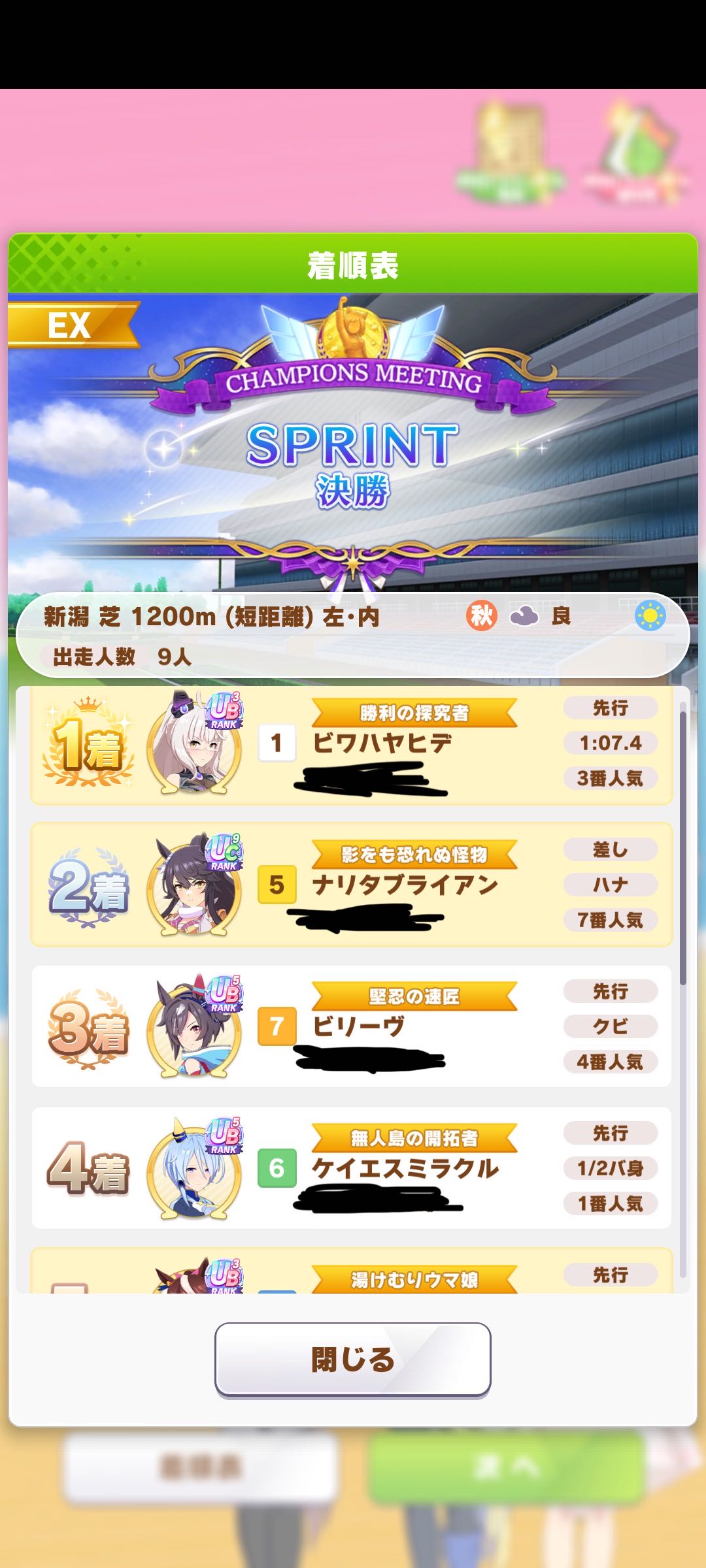Select 3rd place ビリーヴ row

coord(352,1026)
